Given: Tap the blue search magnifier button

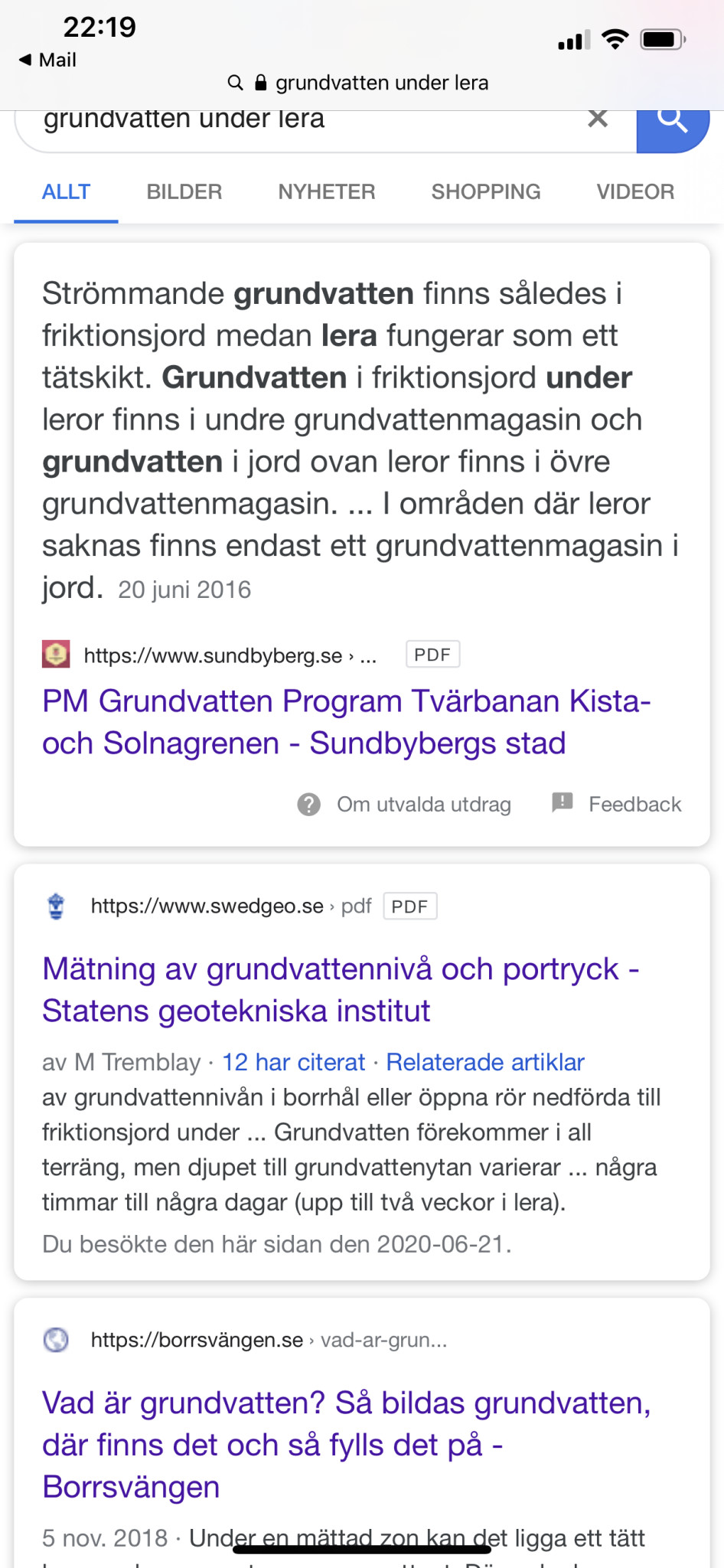Looking at the screenshot, I should click(x=672, y=122).
